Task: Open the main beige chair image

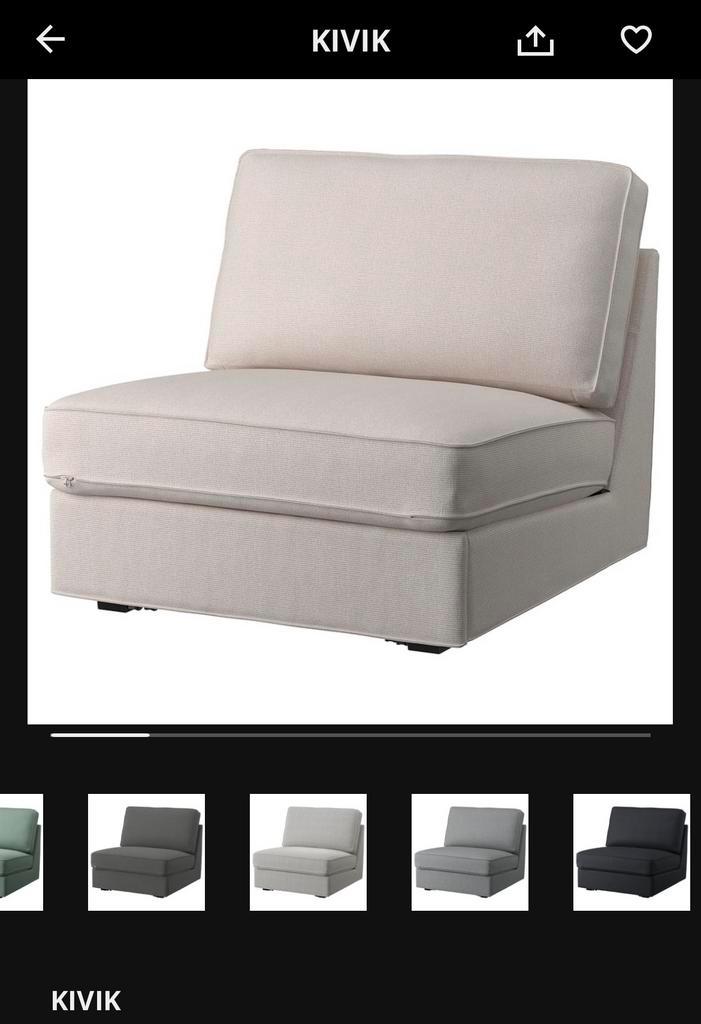Action: (350, 400)
